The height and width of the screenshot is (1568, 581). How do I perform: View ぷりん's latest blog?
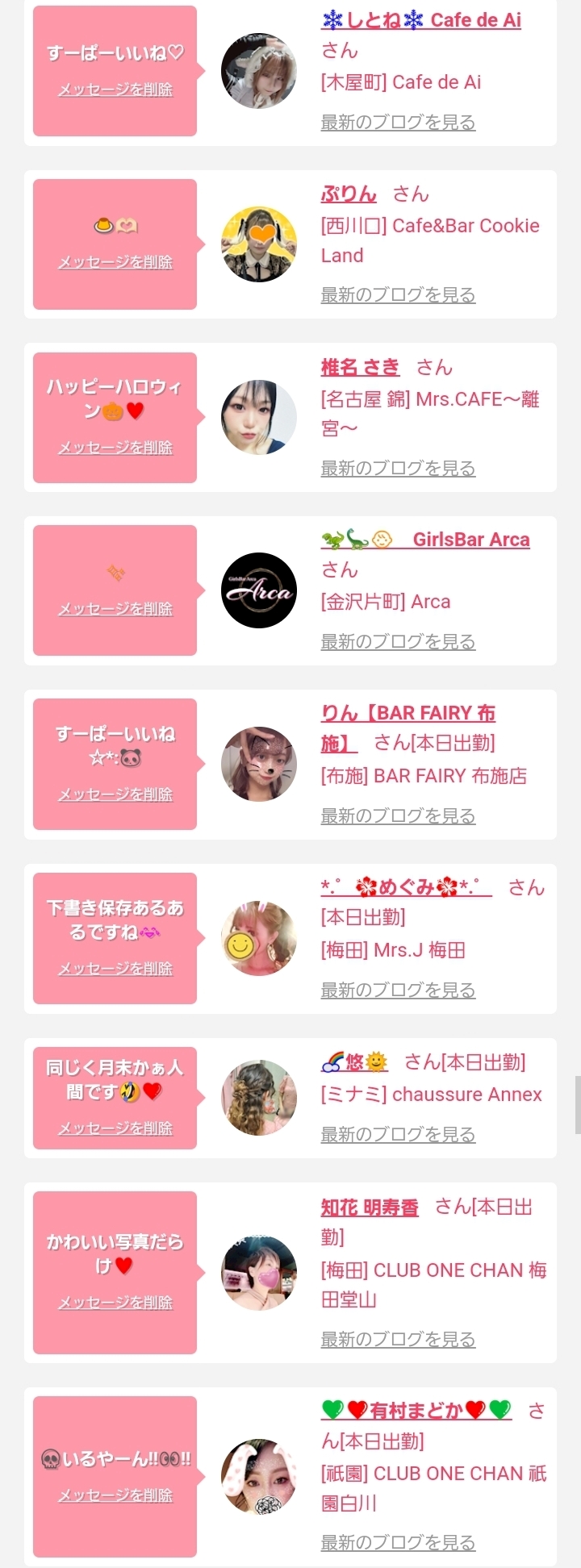pos(398,295)
